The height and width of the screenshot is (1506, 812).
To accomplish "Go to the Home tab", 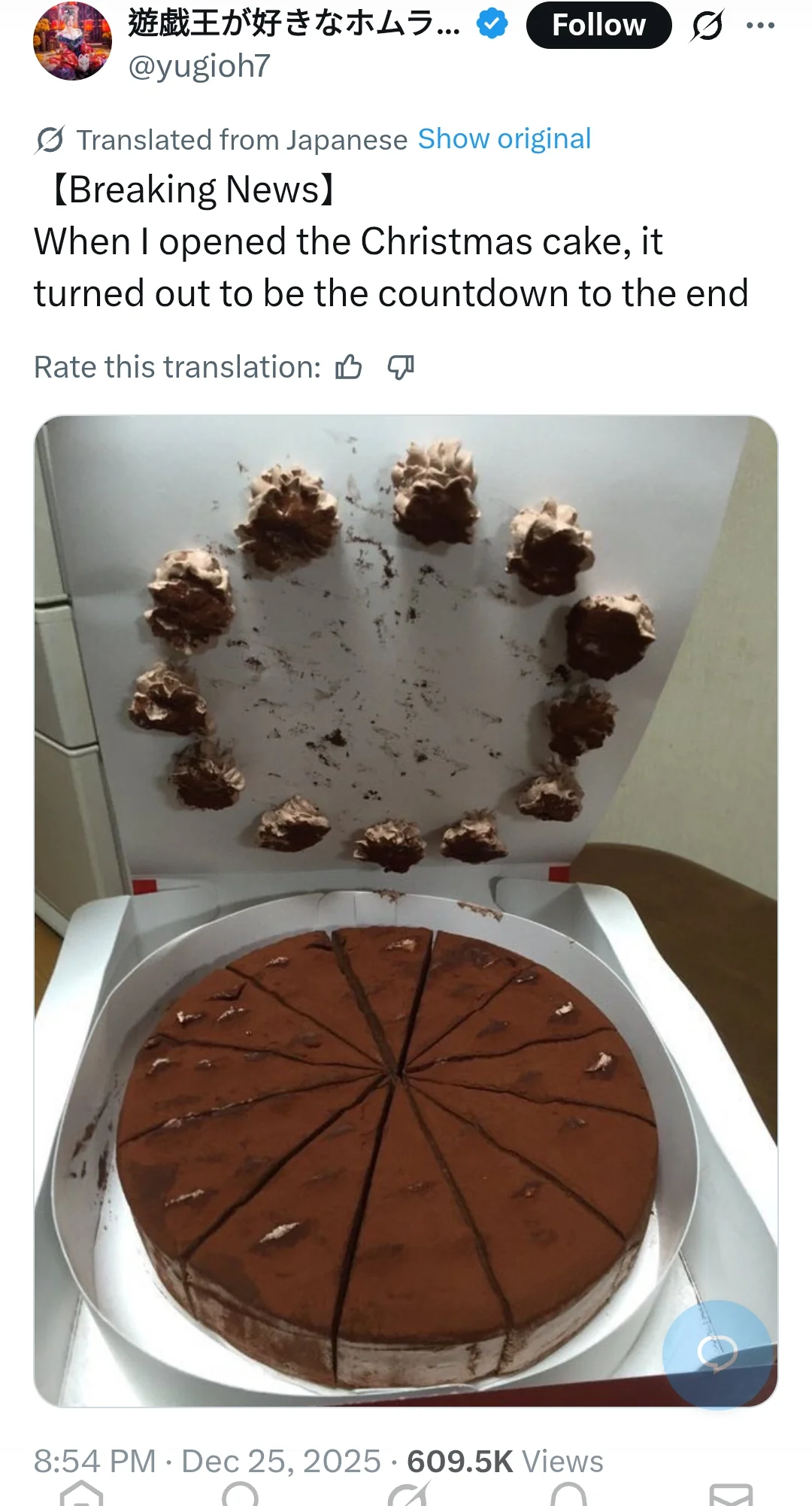I will [81, 1494].
